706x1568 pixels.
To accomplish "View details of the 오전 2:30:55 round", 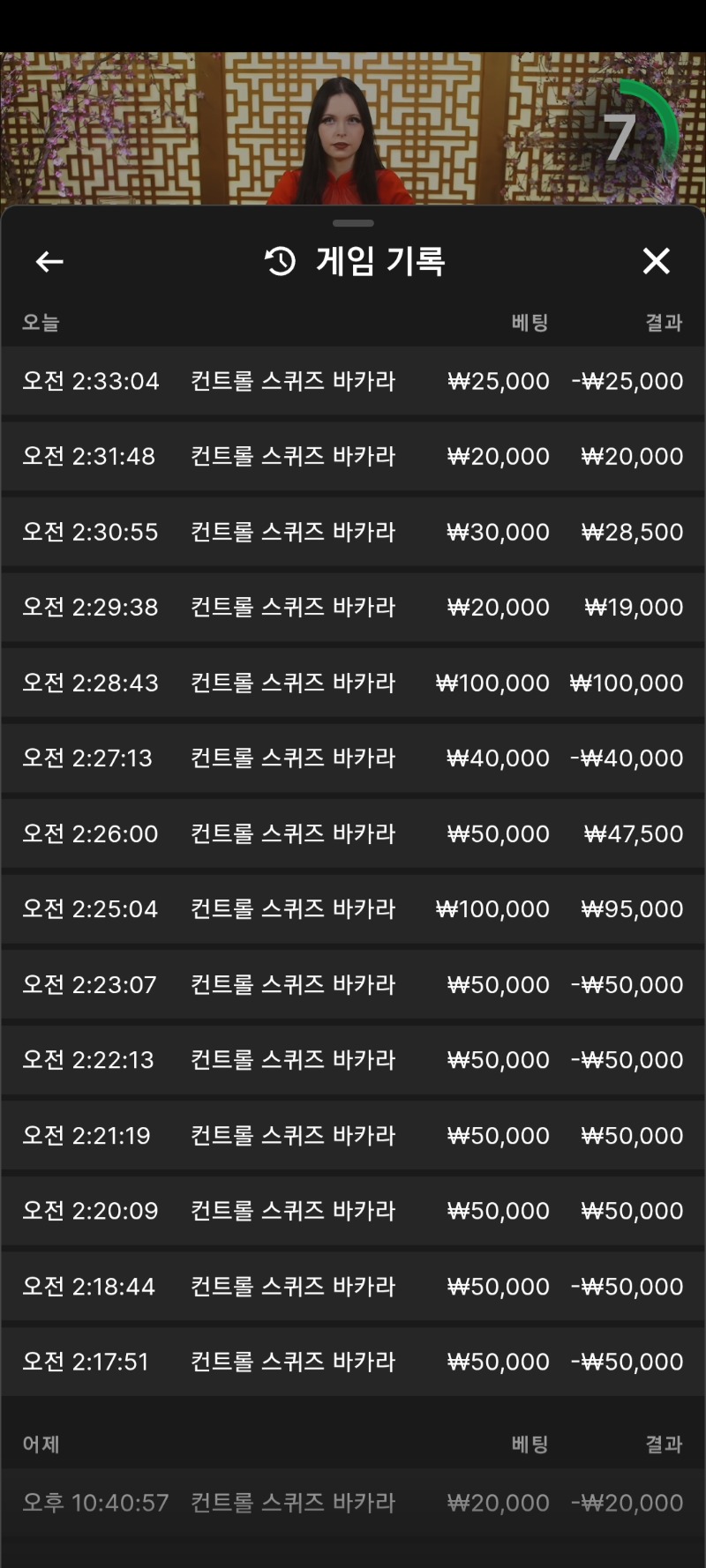I will (x=353, y=532).
